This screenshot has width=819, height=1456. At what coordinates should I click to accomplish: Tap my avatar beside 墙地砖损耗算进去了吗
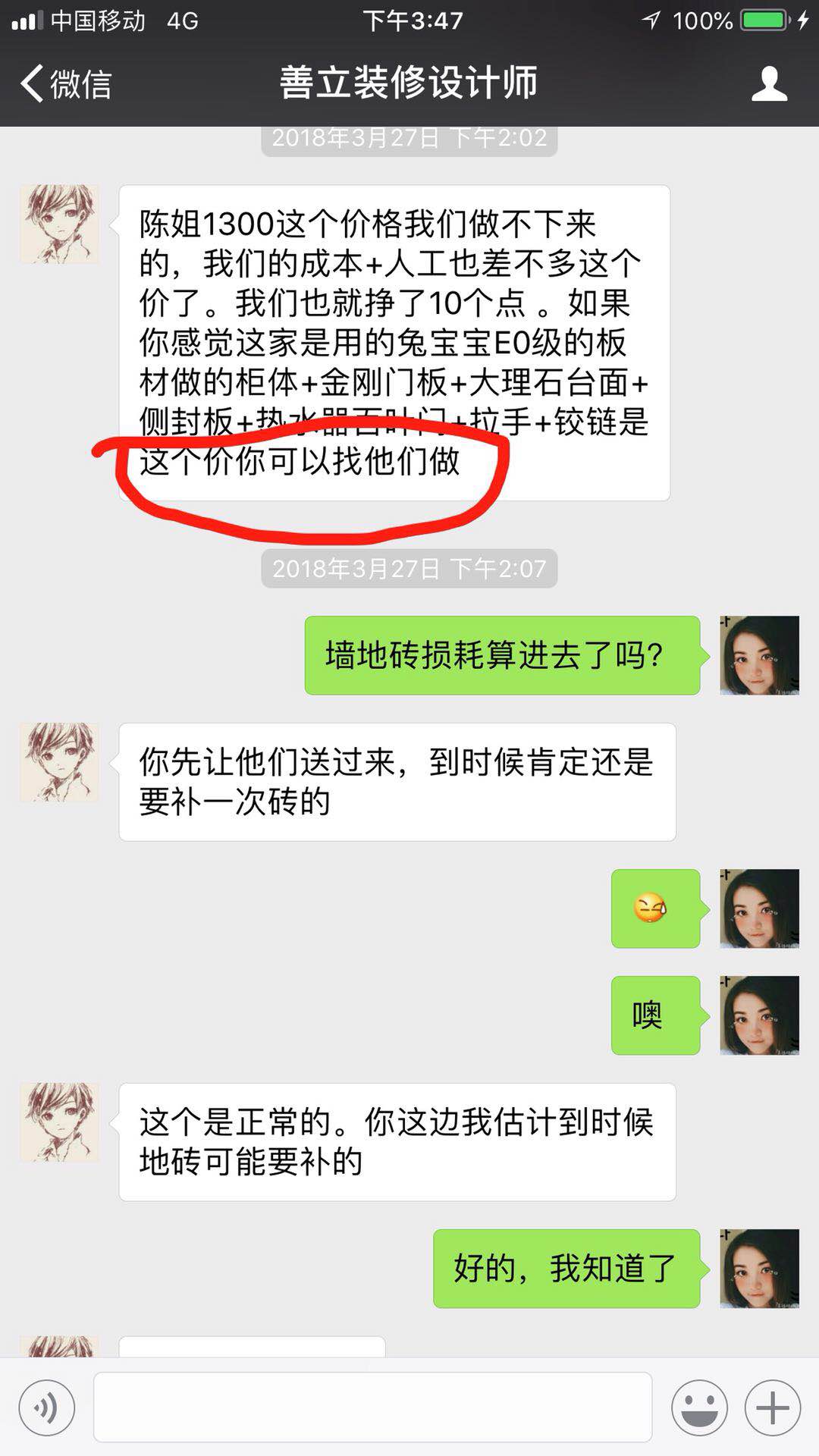pos(759,655)
